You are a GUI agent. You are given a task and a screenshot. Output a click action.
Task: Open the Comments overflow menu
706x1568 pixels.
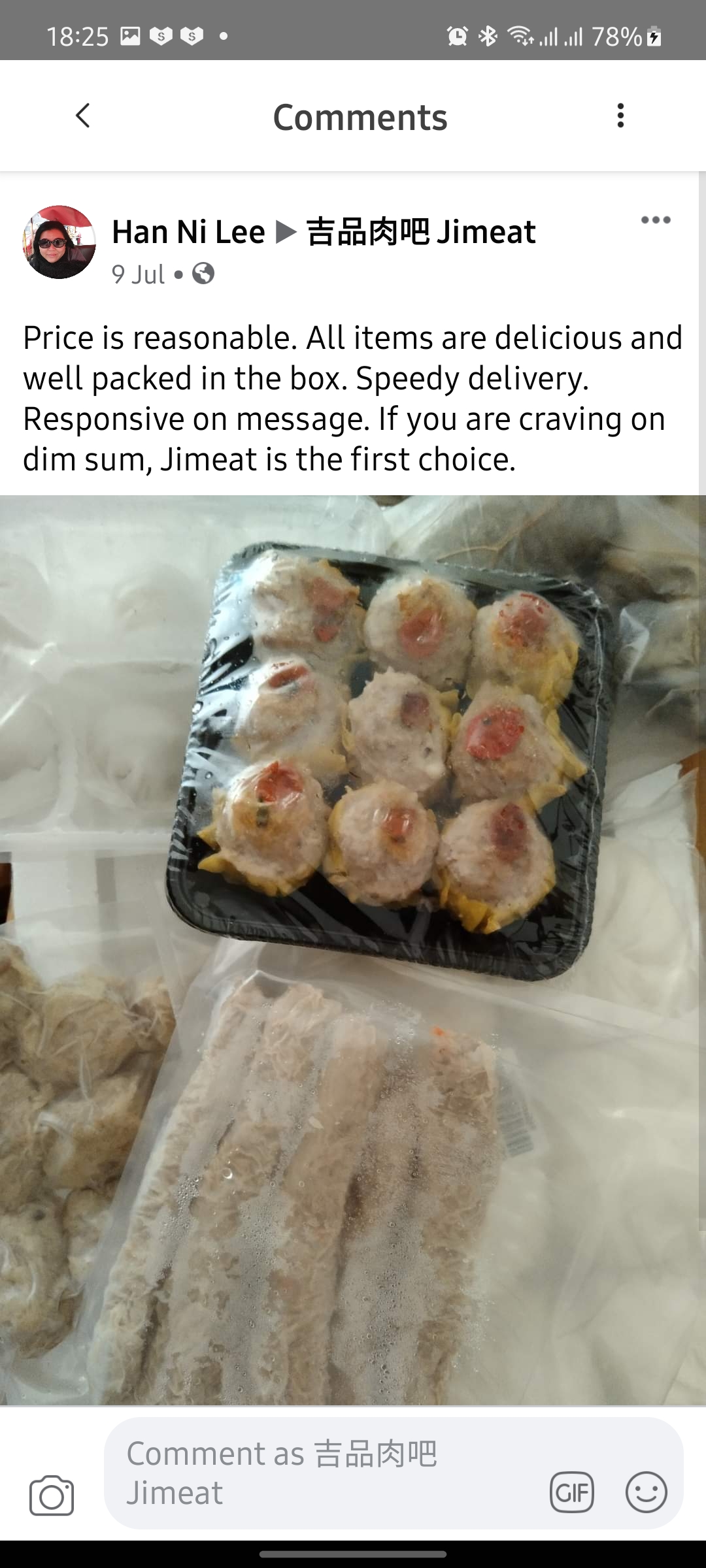620,116
